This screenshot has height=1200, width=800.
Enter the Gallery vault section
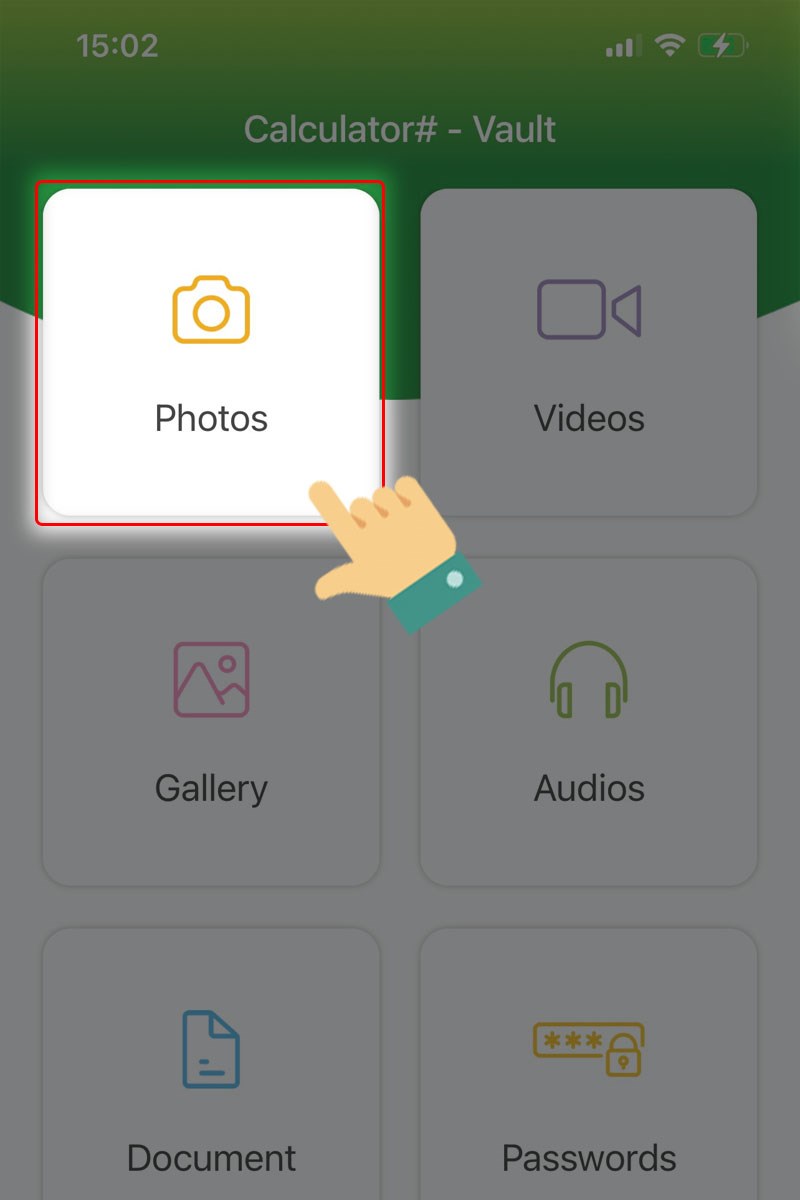coord(211,720)
